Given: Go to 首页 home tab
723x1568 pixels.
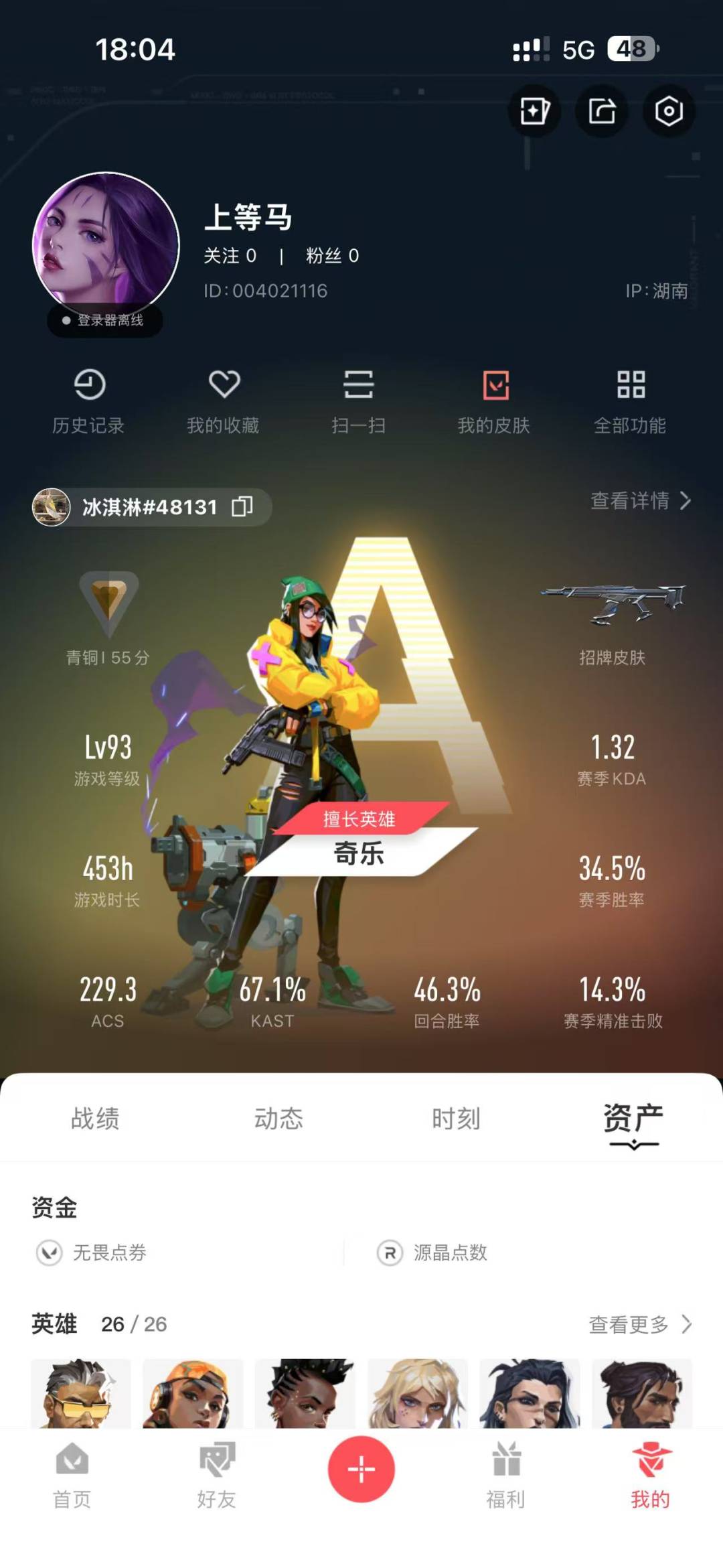Looking at the screenshot, I should click(x=72, y=1476).
